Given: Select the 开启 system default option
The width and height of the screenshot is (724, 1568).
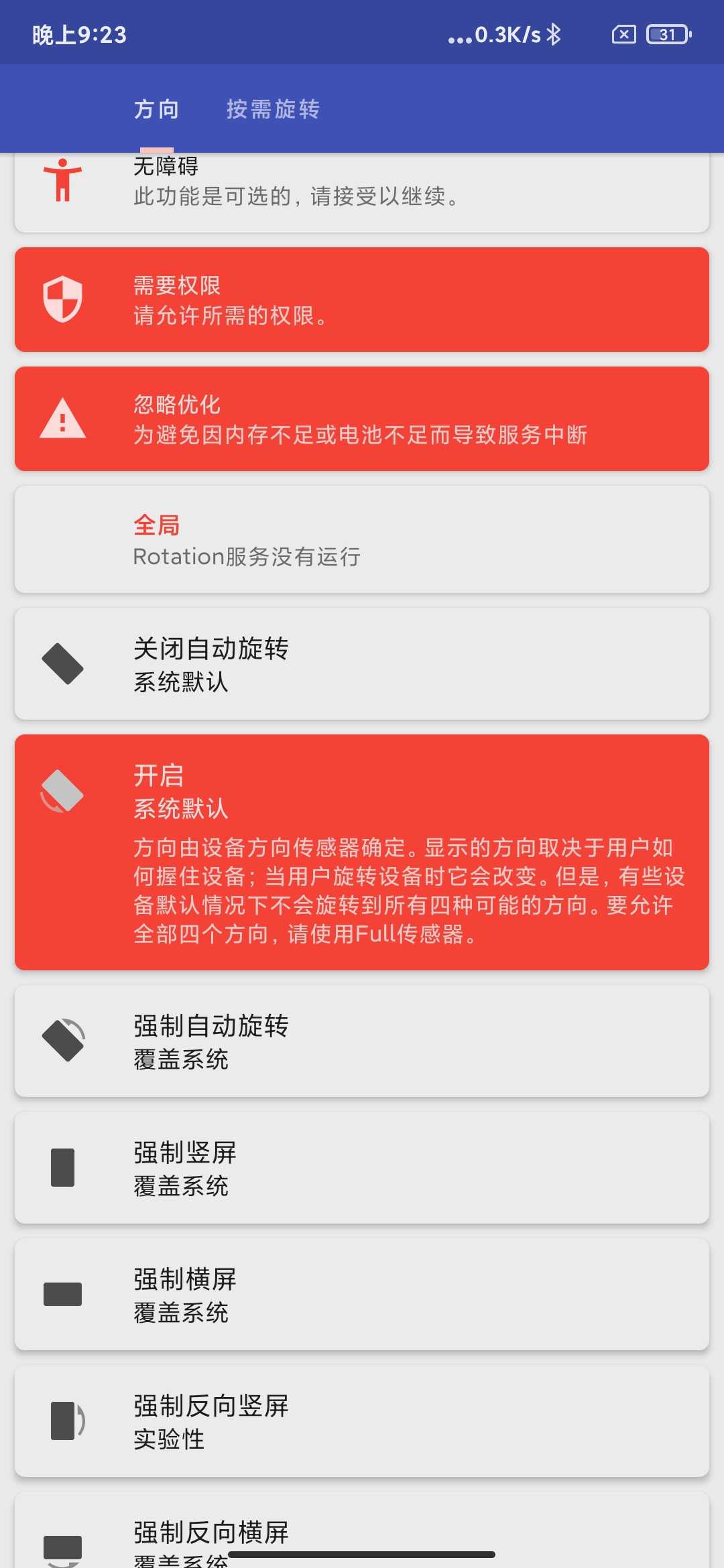Looking at the screenshot, I should point(362,852).
